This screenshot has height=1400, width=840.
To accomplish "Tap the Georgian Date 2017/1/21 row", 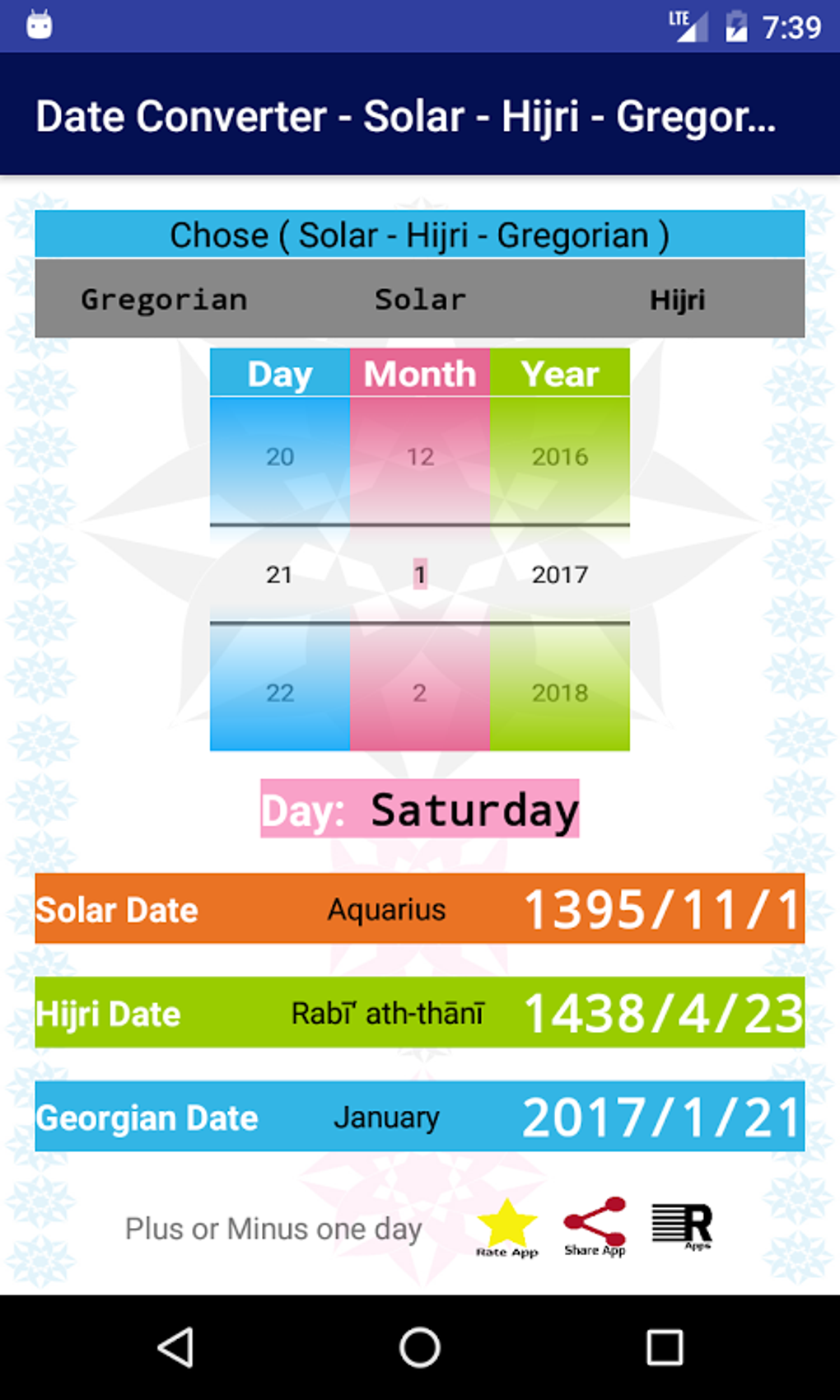I will tap(419, 1118).
